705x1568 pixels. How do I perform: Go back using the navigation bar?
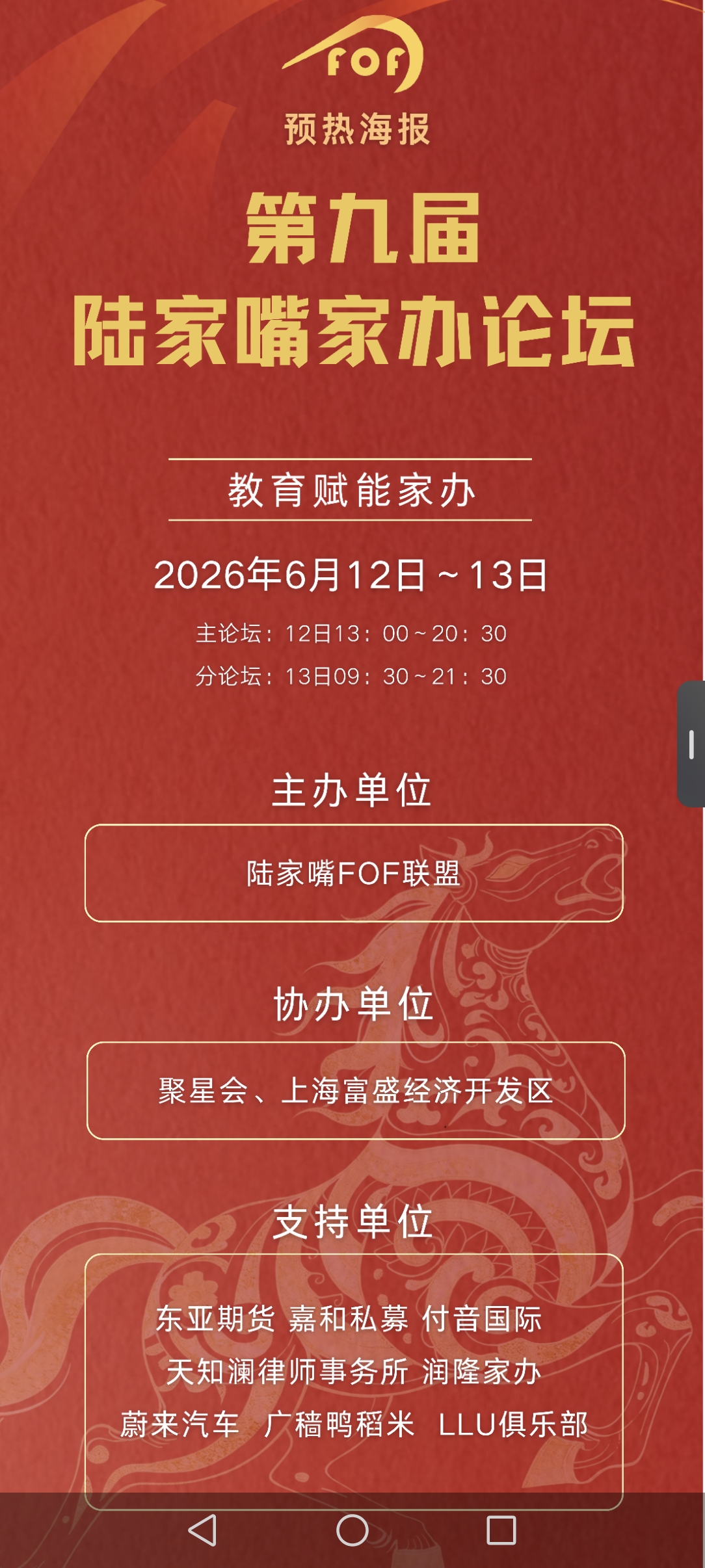[202, 1530]
